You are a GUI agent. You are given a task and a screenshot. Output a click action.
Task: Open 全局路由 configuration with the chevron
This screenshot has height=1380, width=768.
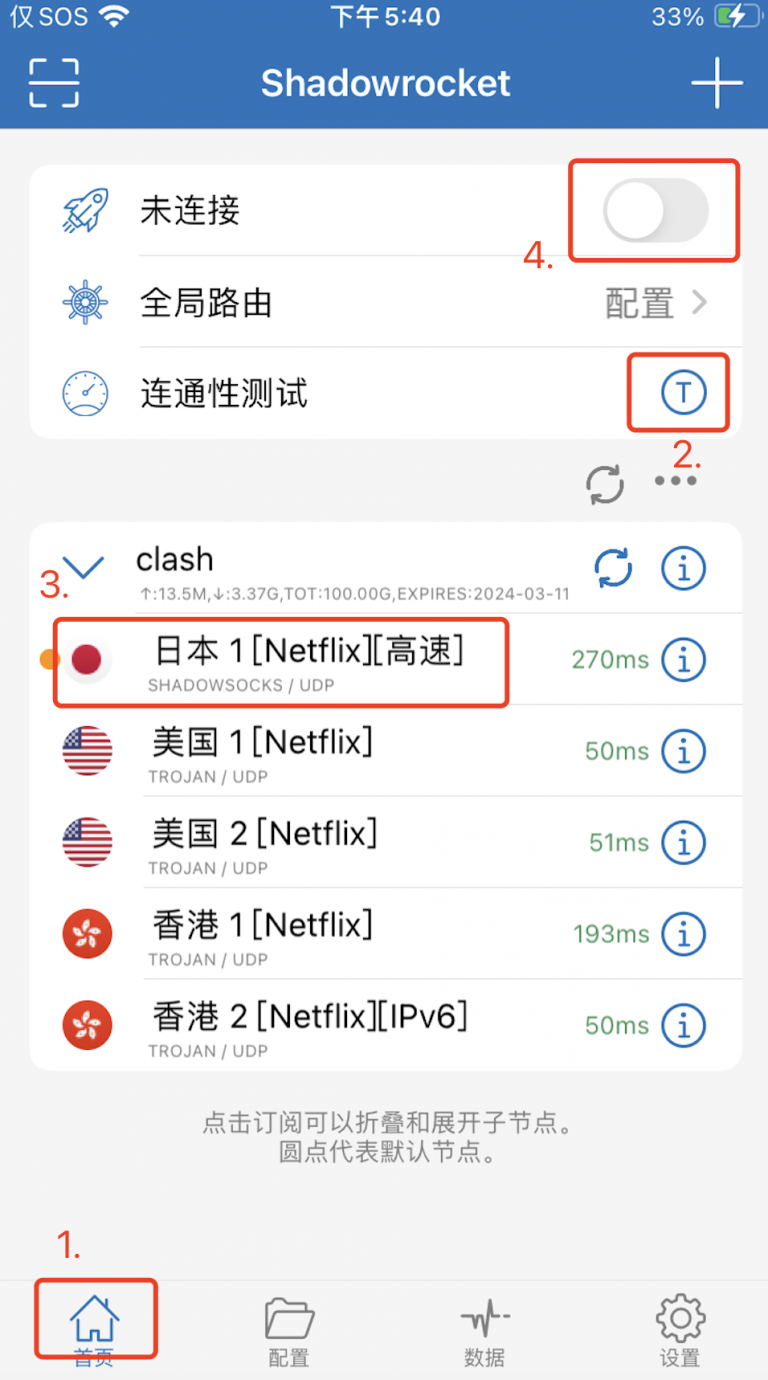(x=700, y=303)
